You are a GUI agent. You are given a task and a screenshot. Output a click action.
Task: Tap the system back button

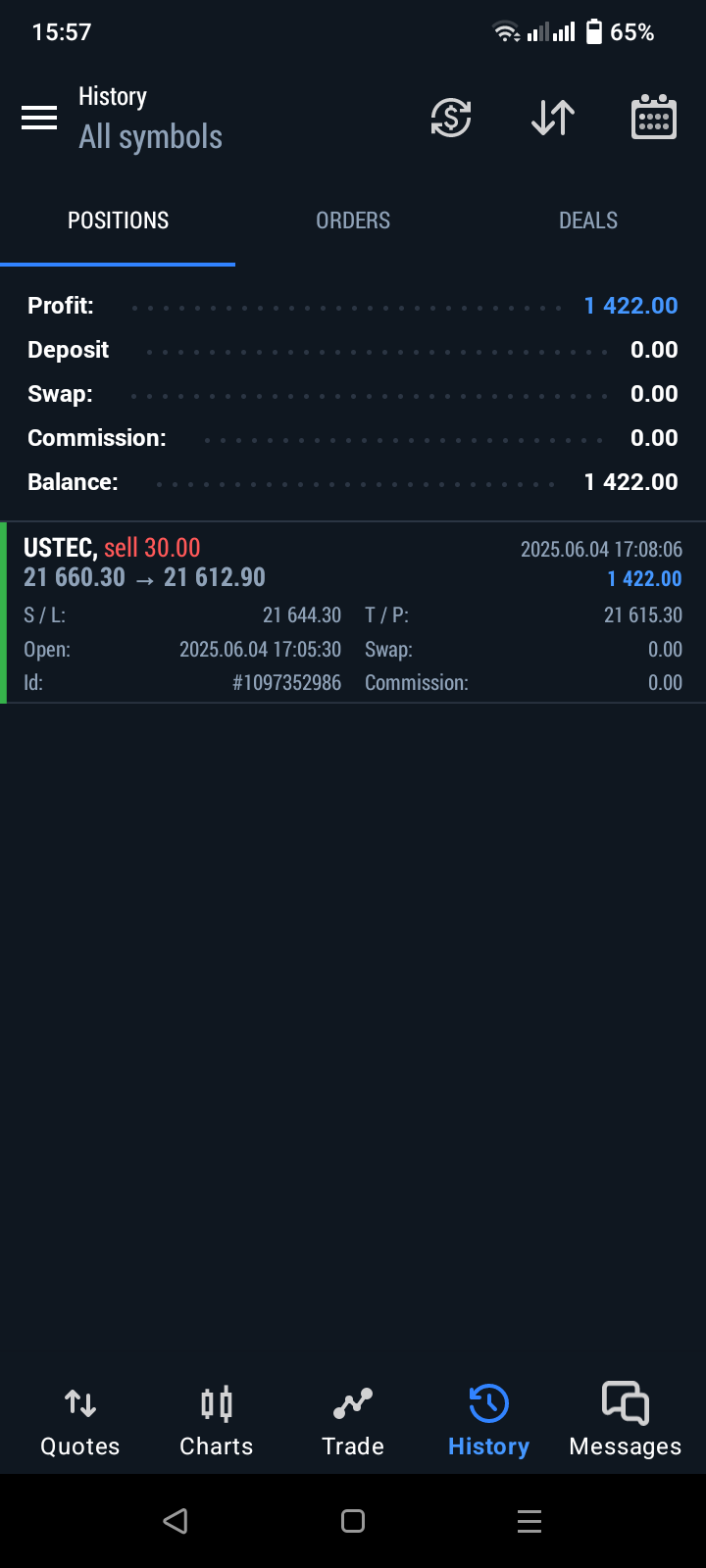pos(176,1521)
